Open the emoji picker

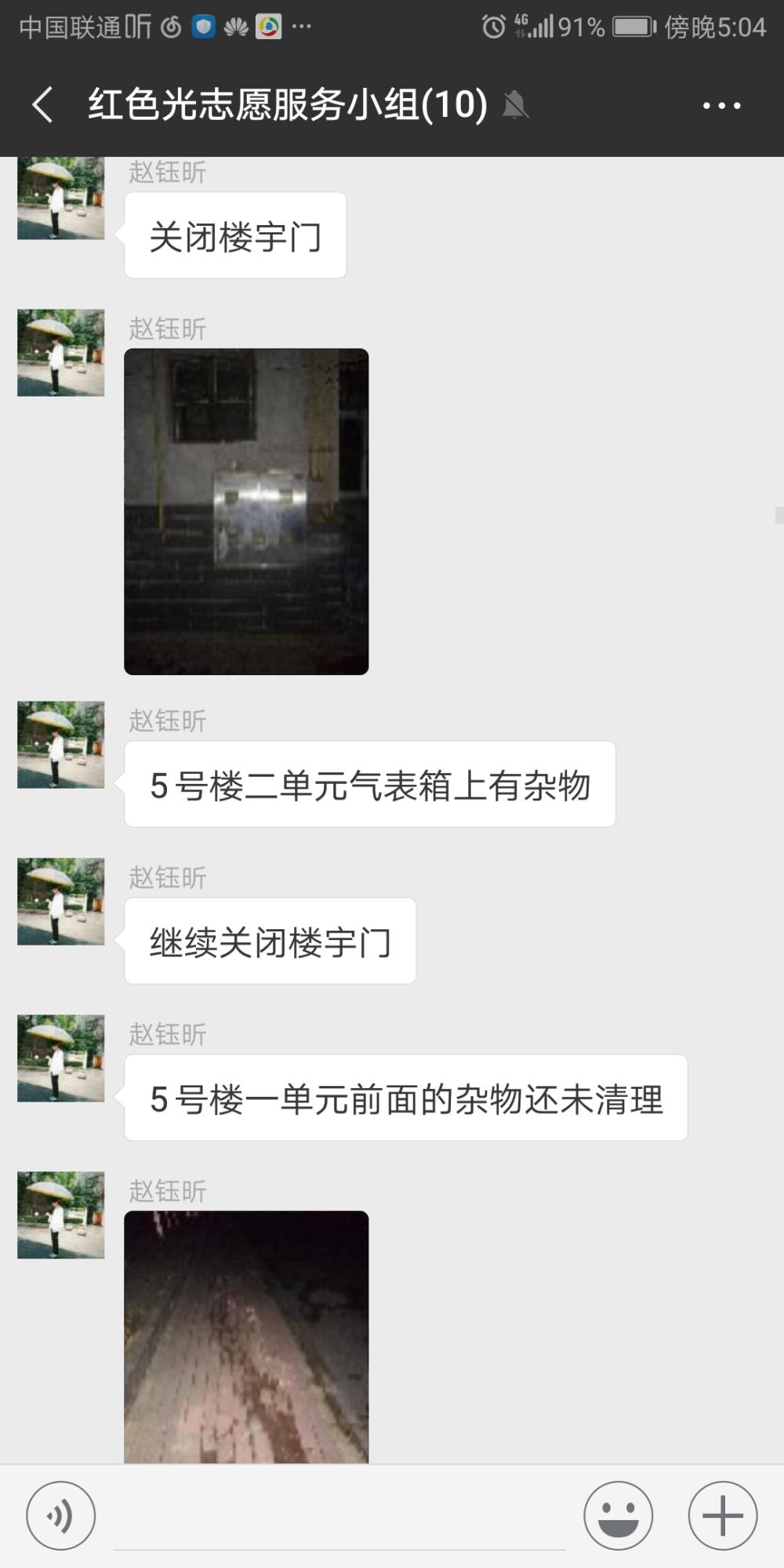618,1515
